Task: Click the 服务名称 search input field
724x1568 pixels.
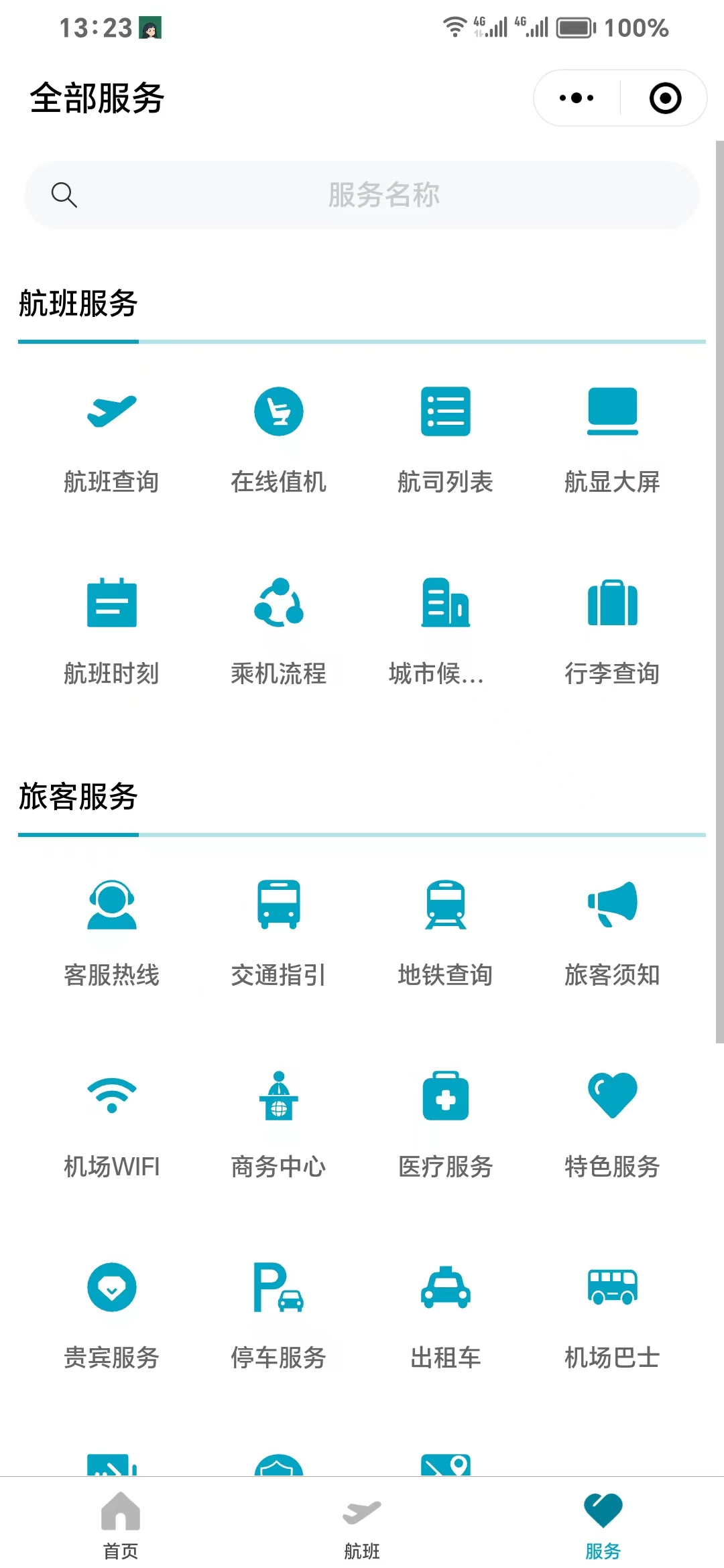Action: (x=362, y=195)
